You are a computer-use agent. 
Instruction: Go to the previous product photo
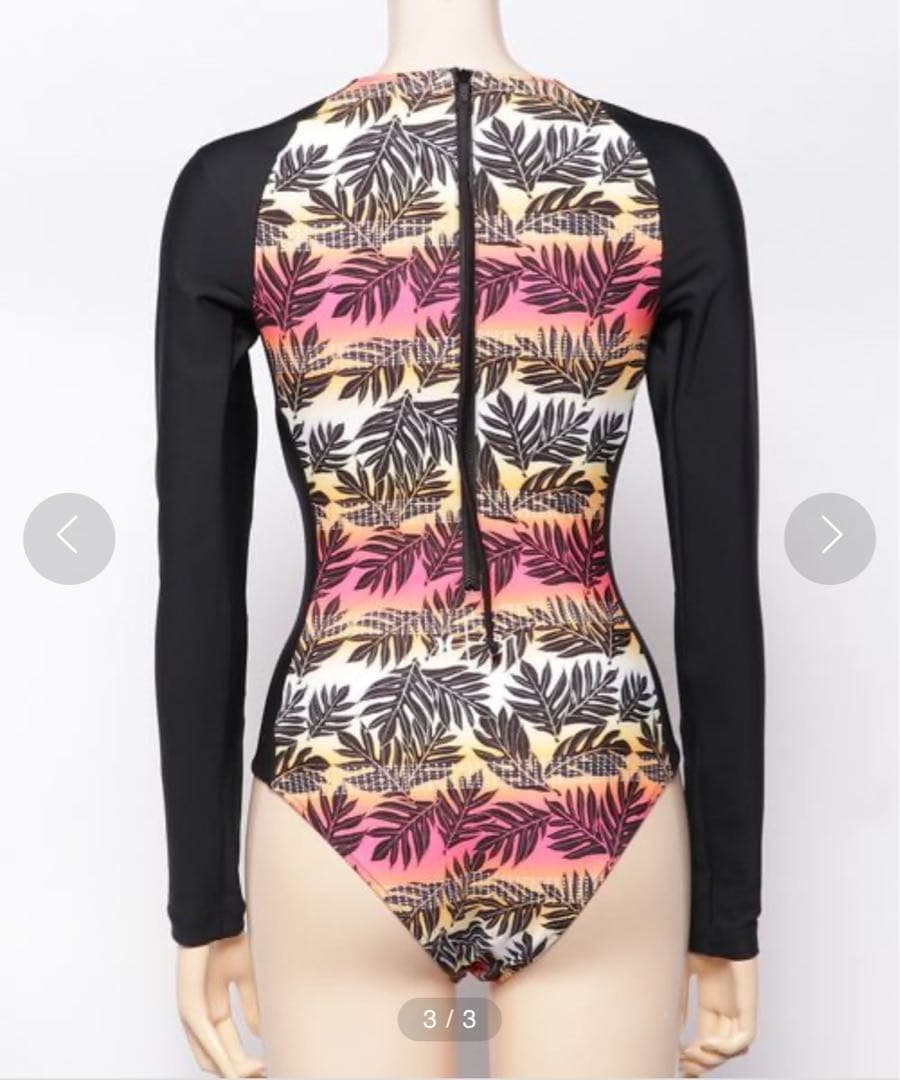point(69,538)
